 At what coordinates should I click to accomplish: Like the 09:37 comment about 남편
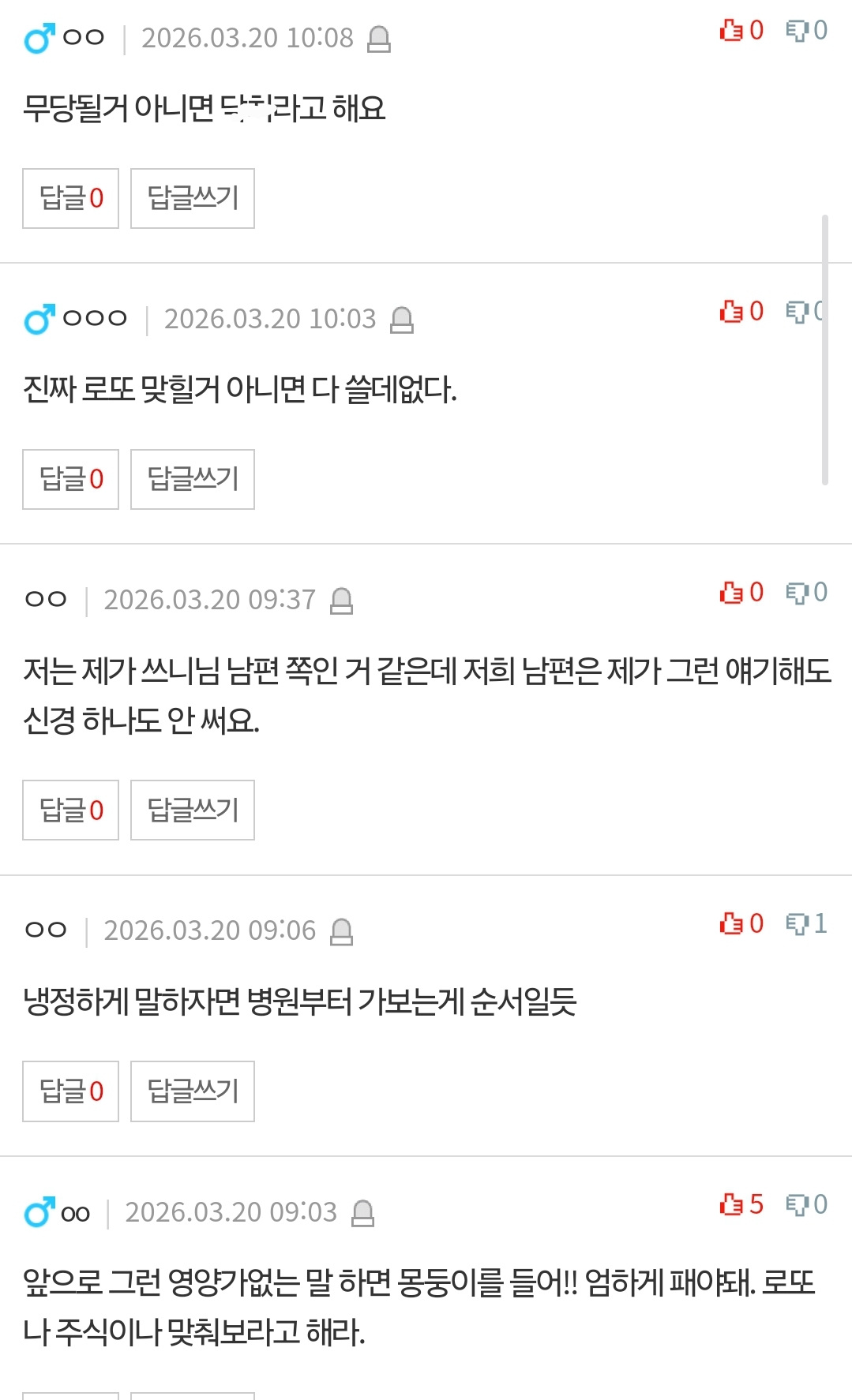tap(731, 593)
